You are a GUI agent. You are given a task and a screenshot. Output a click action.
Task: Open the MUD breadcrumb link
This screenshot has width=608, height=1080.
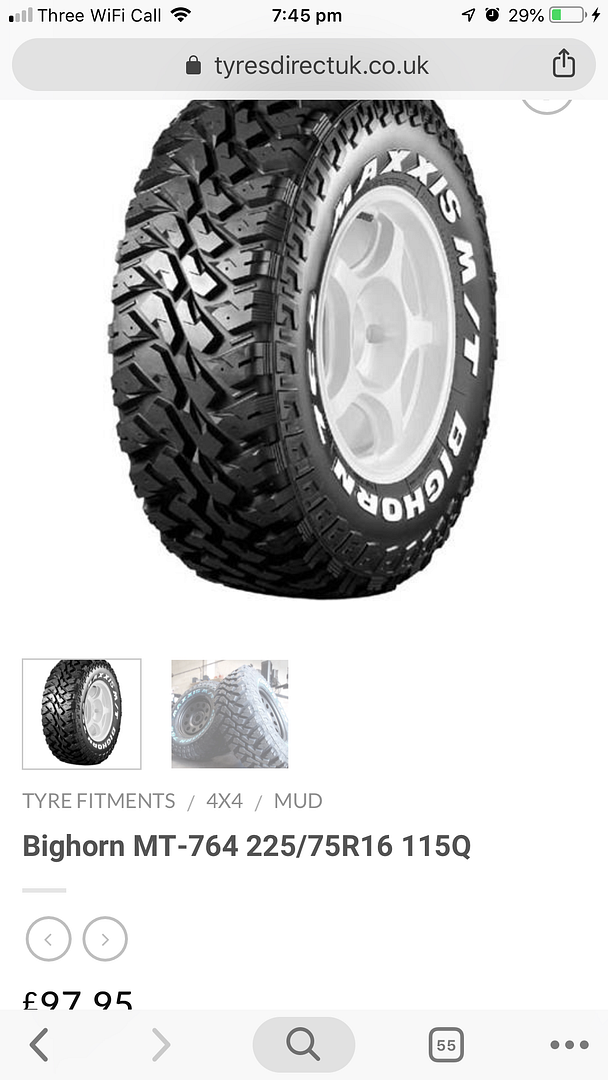pos(298,801)
